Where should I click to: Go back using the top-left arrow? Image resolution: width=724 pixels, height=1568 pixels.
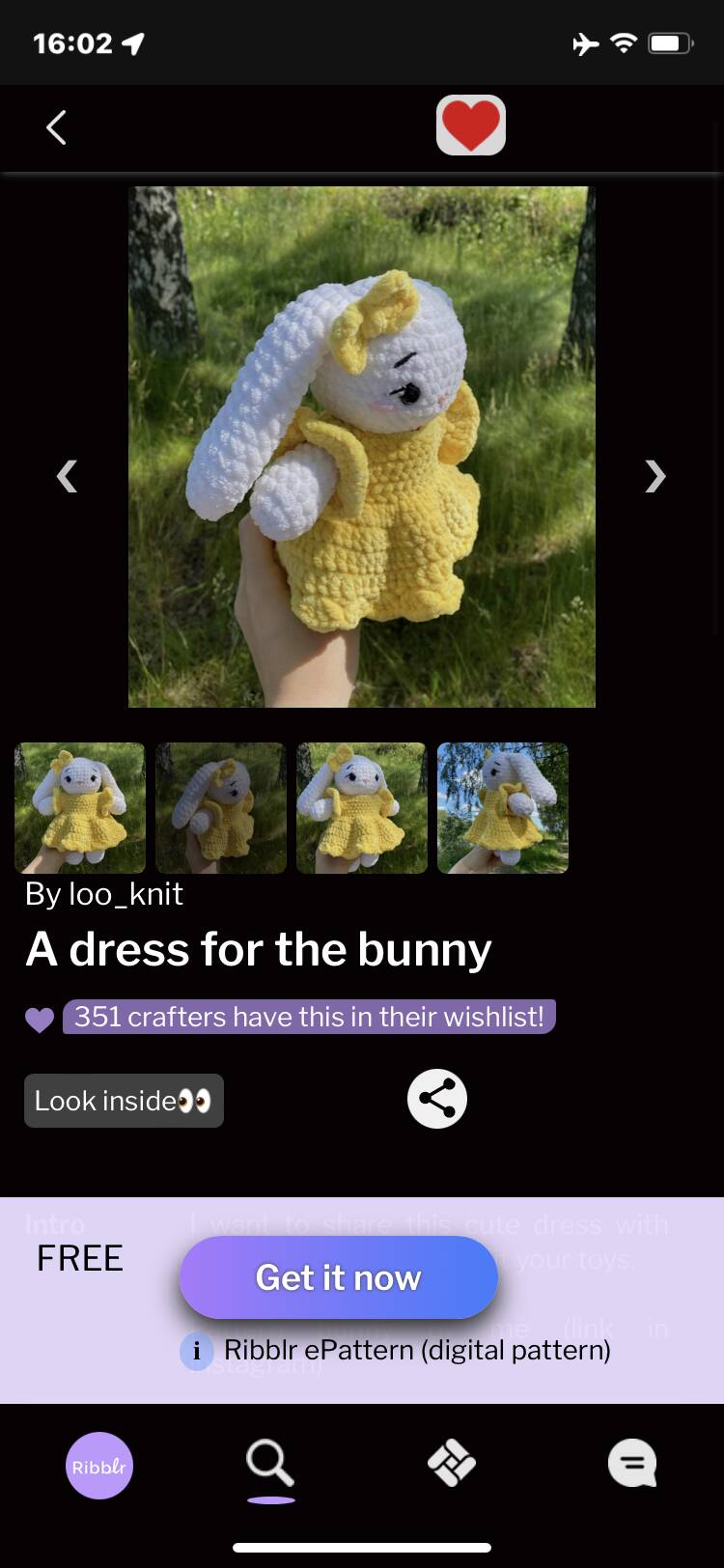56,127
